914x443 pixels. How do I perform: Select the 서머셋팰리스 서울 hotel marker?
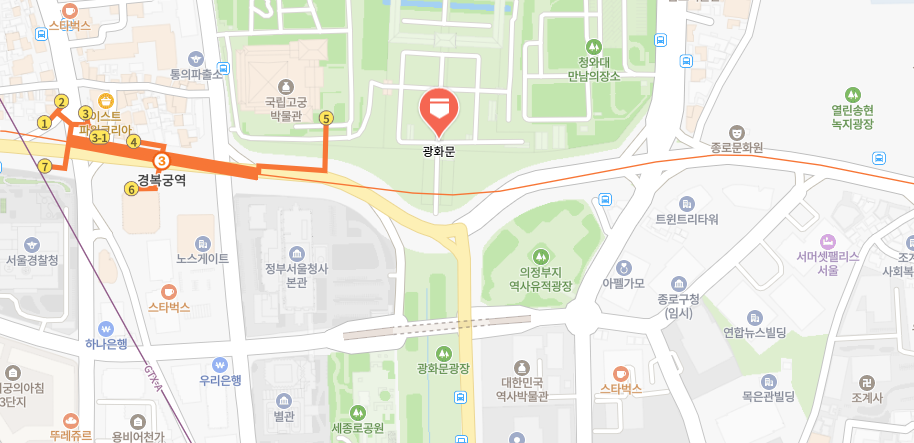tap(827, 241)
